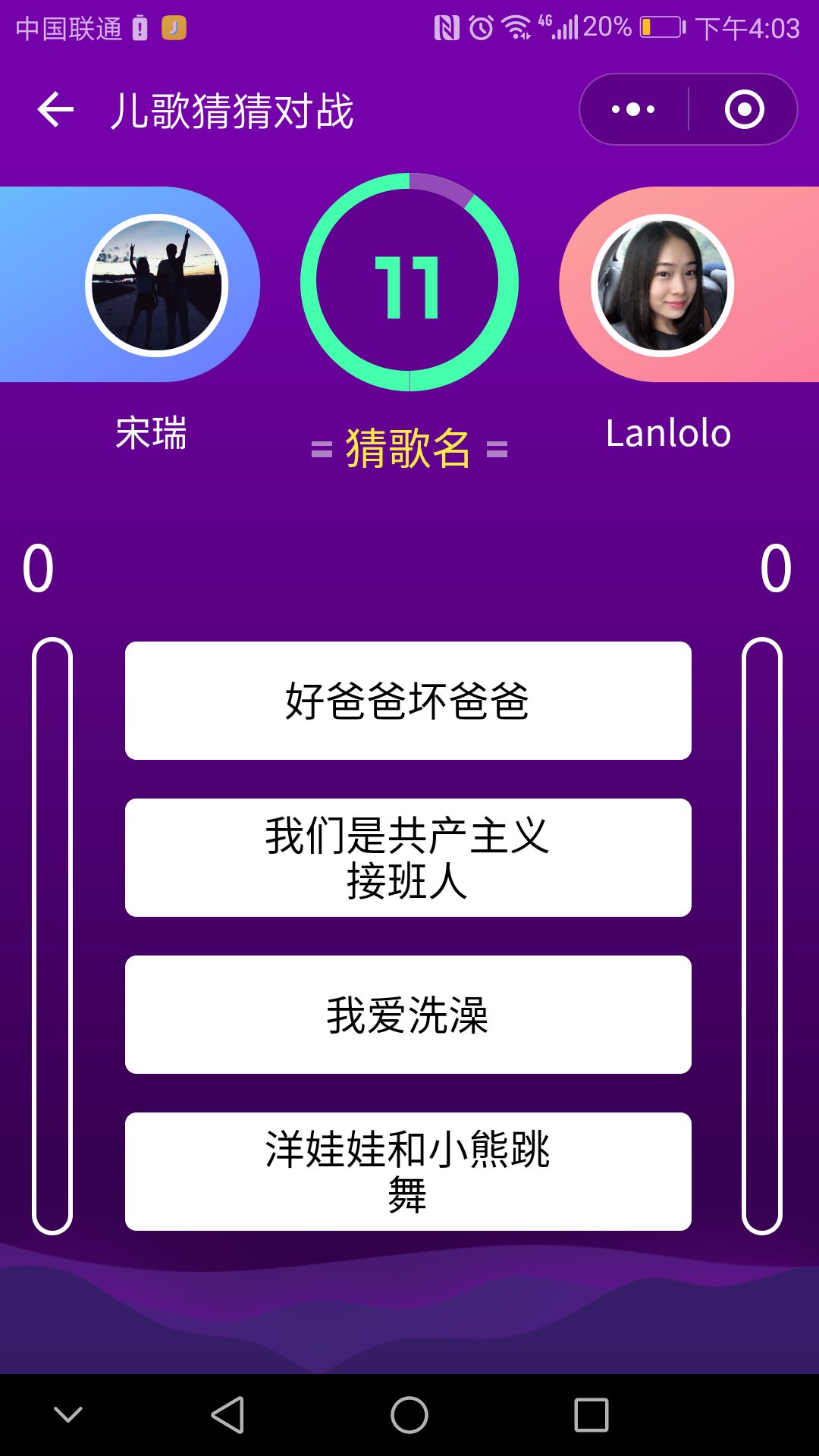Screen dimensions: 819x1456
Task: Choose answer 我们是共产主义接班人
Action: point(408,858)
